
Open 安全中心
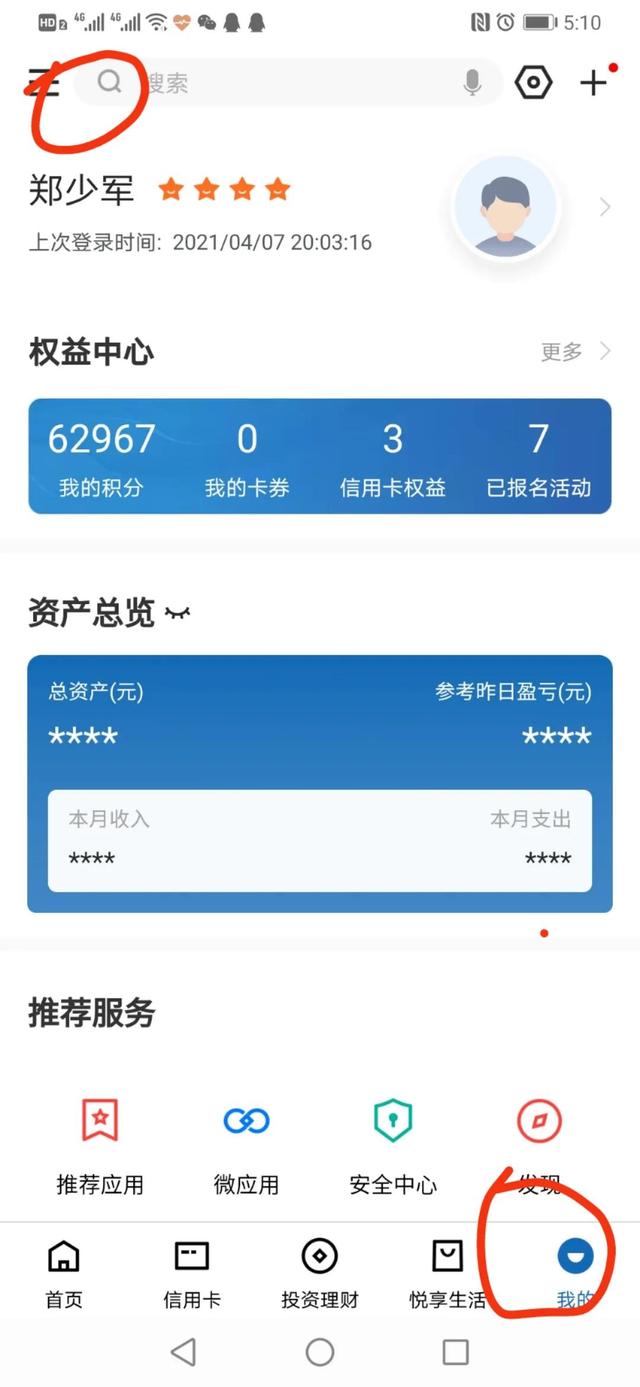pos(393,1142)
